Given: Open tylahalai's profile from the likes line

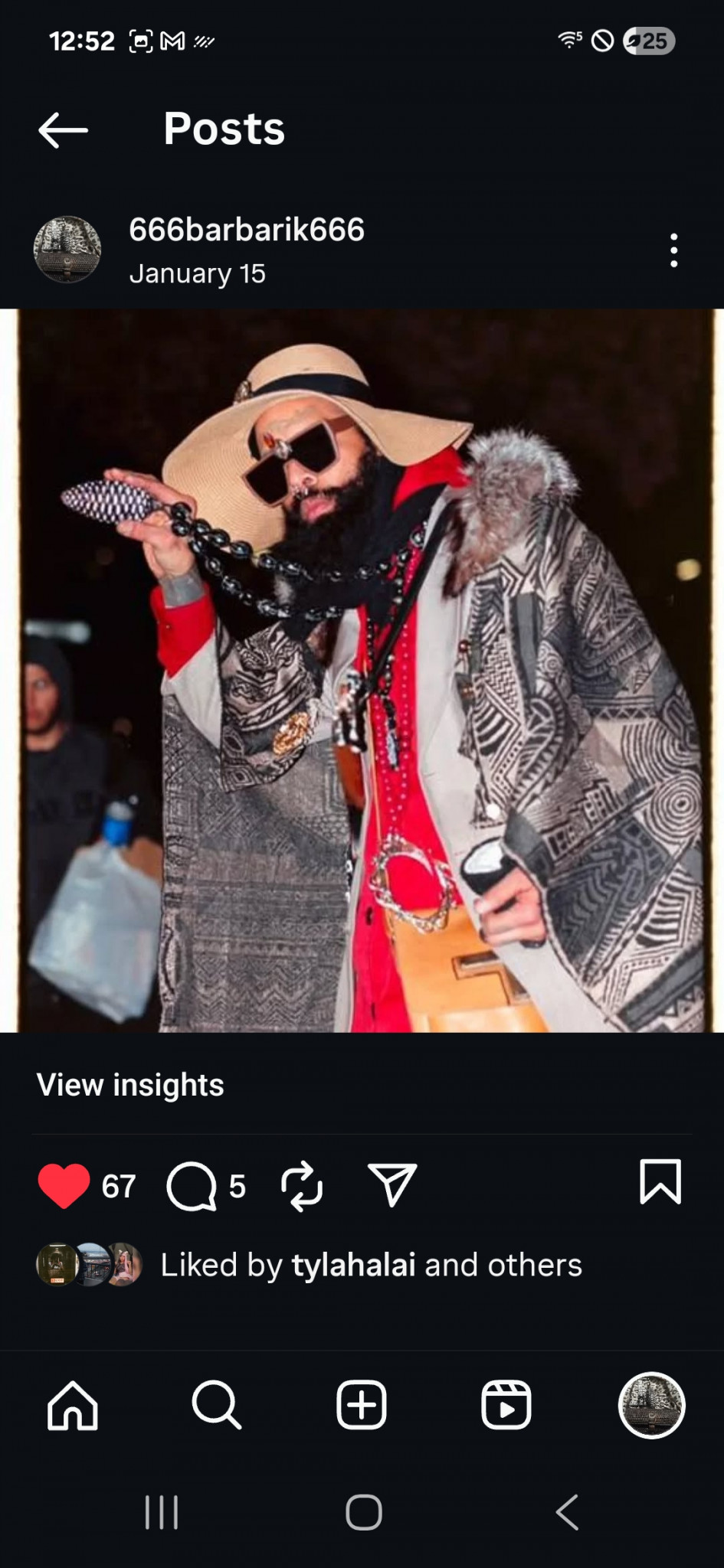Looking at the screenshot, I should point(353,1266).
